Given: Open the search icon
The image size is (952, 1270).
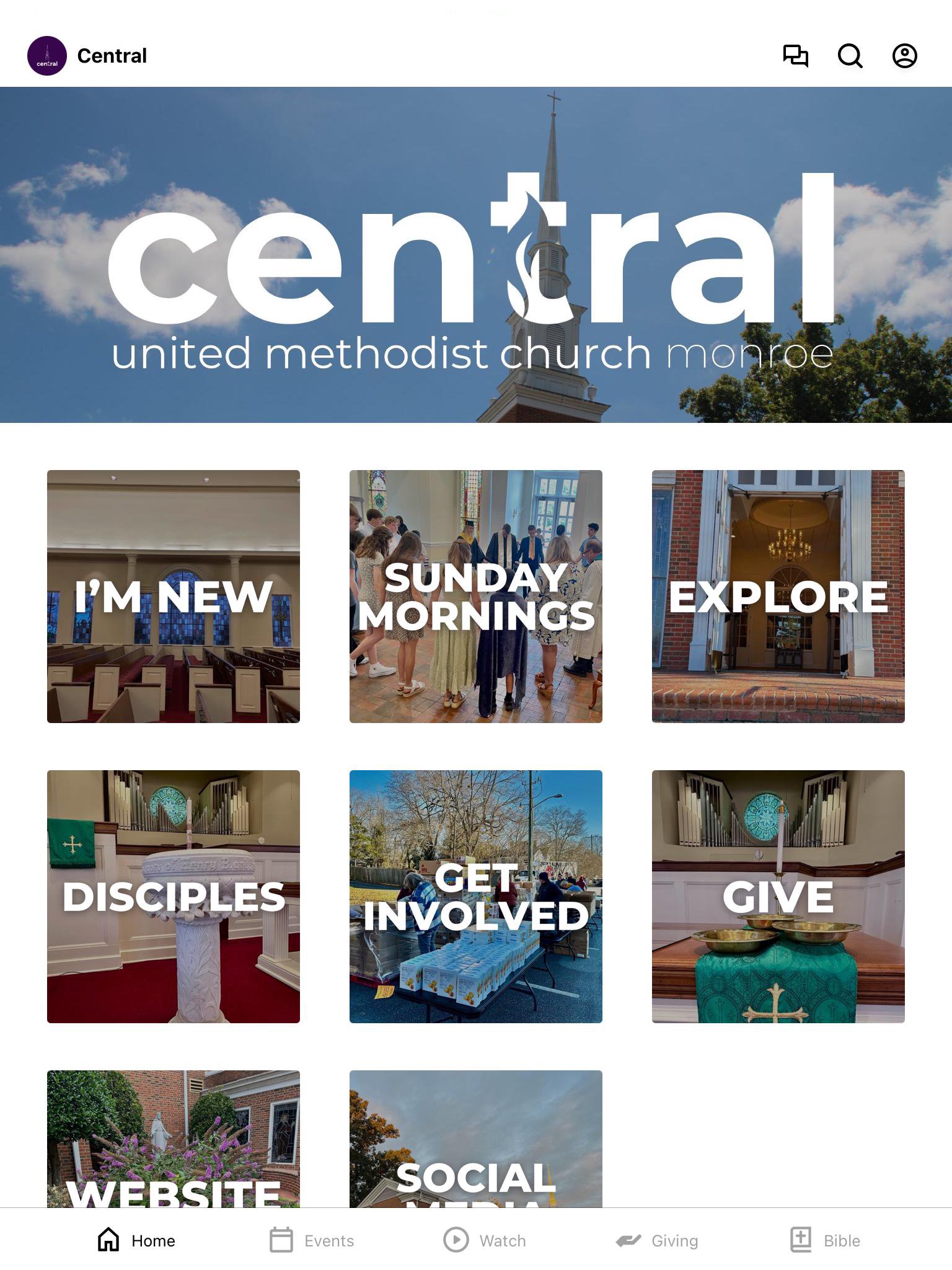Looking at the screenshot, I should (x=850, y=56).
